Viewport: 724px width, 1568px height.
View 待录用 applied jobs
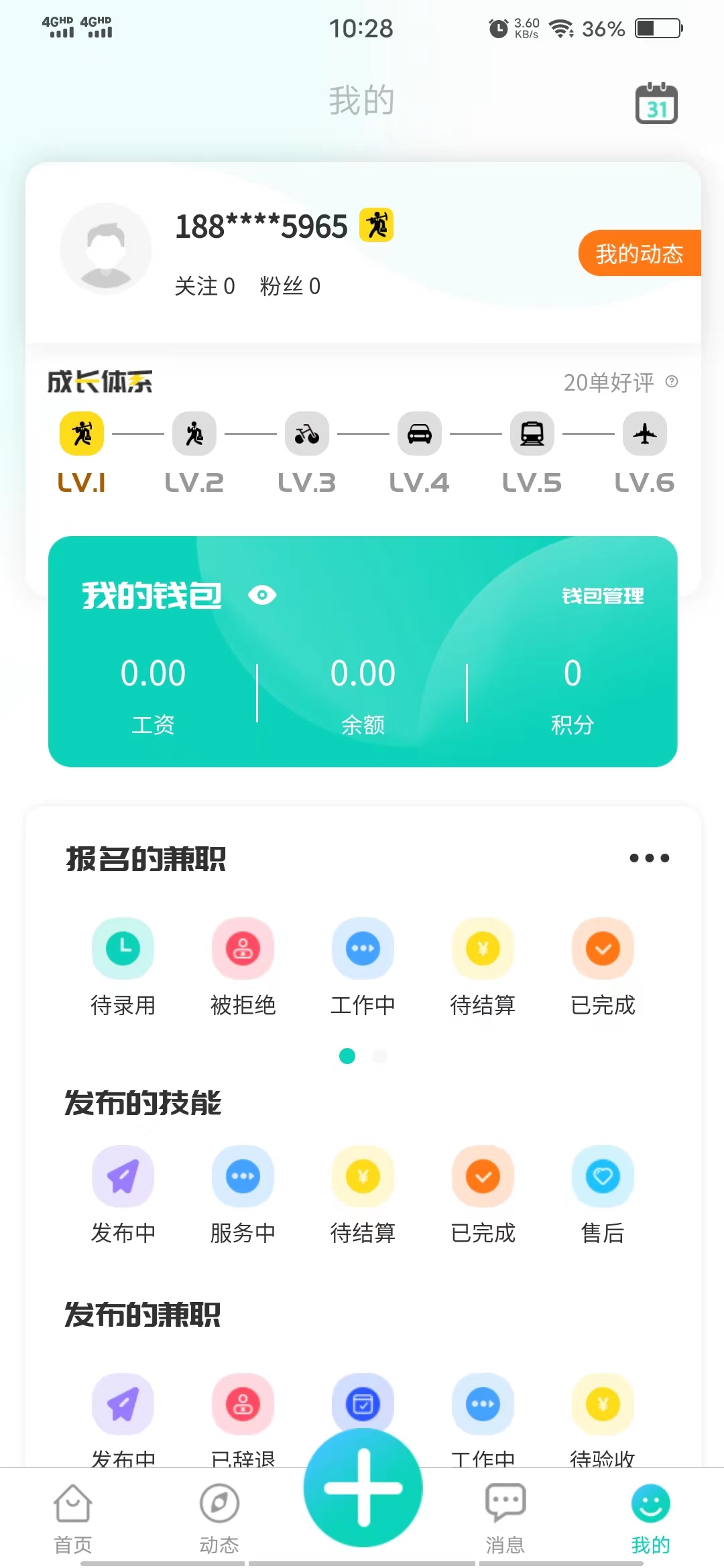pyautogui.click(x=123, y=966)
